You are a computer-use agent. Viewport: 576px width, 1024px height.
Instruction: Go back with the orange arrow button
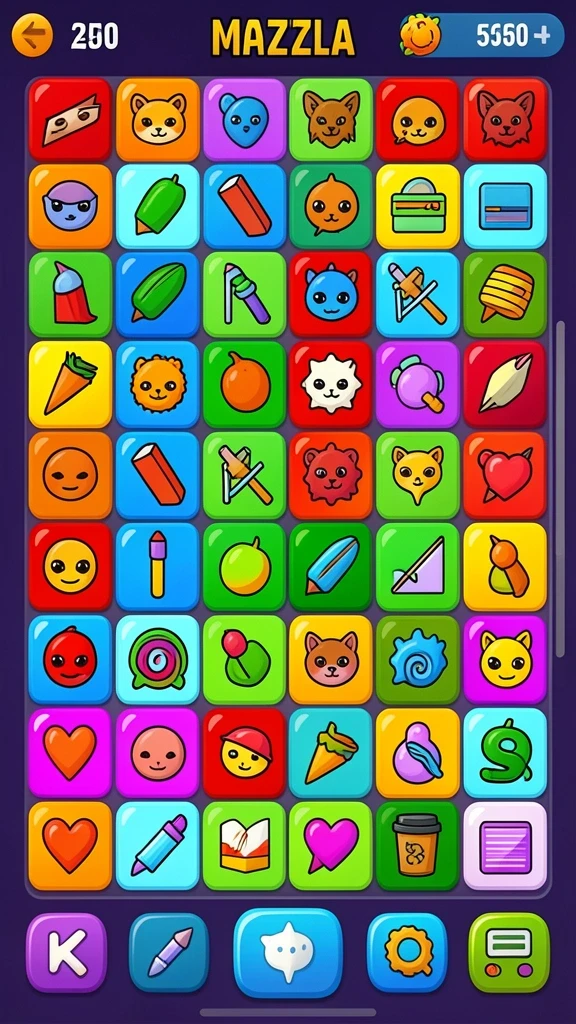pos(32,35)
